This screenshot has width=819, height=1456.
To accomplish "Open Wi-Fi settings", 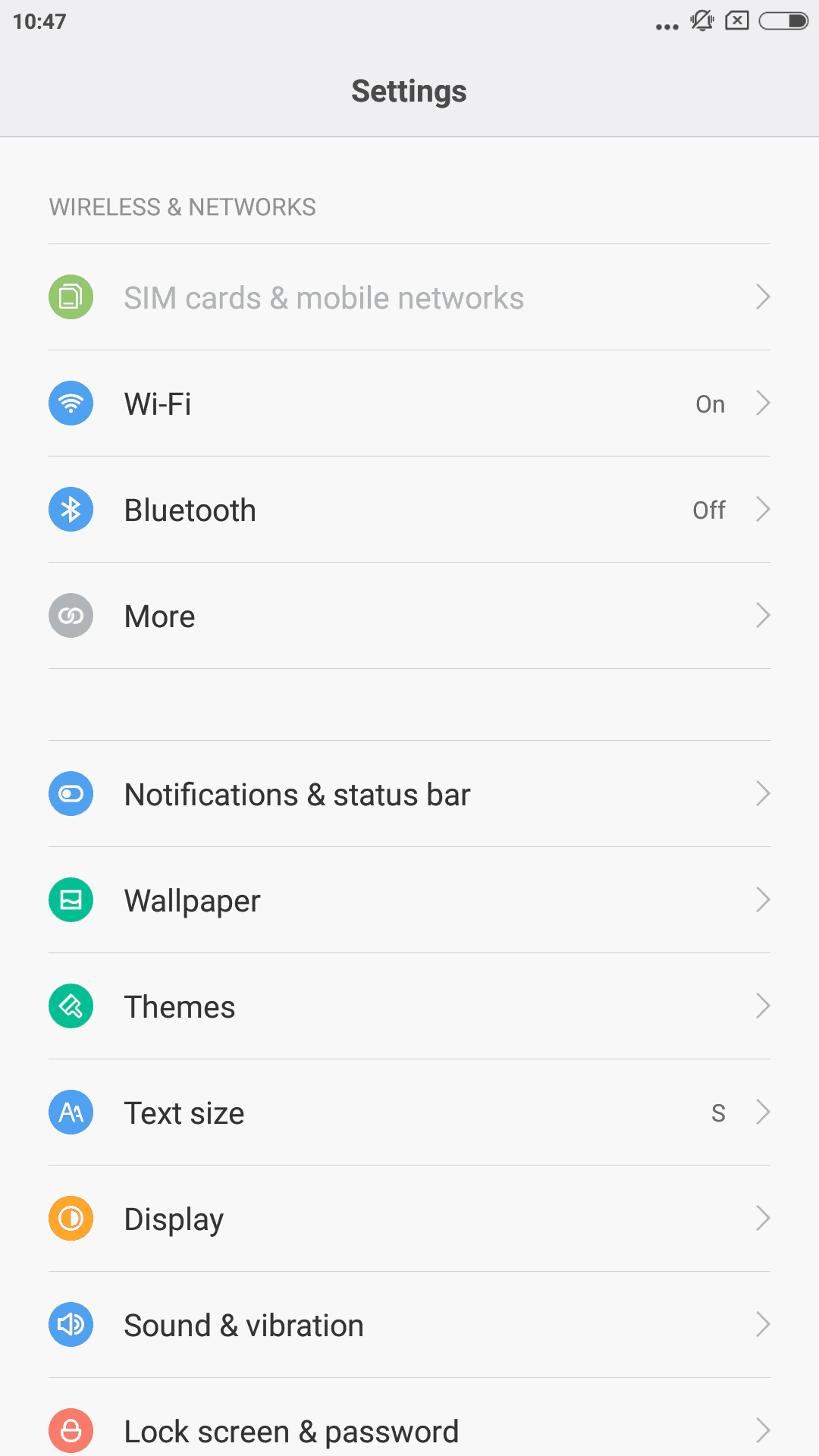I will click(409, 403).
